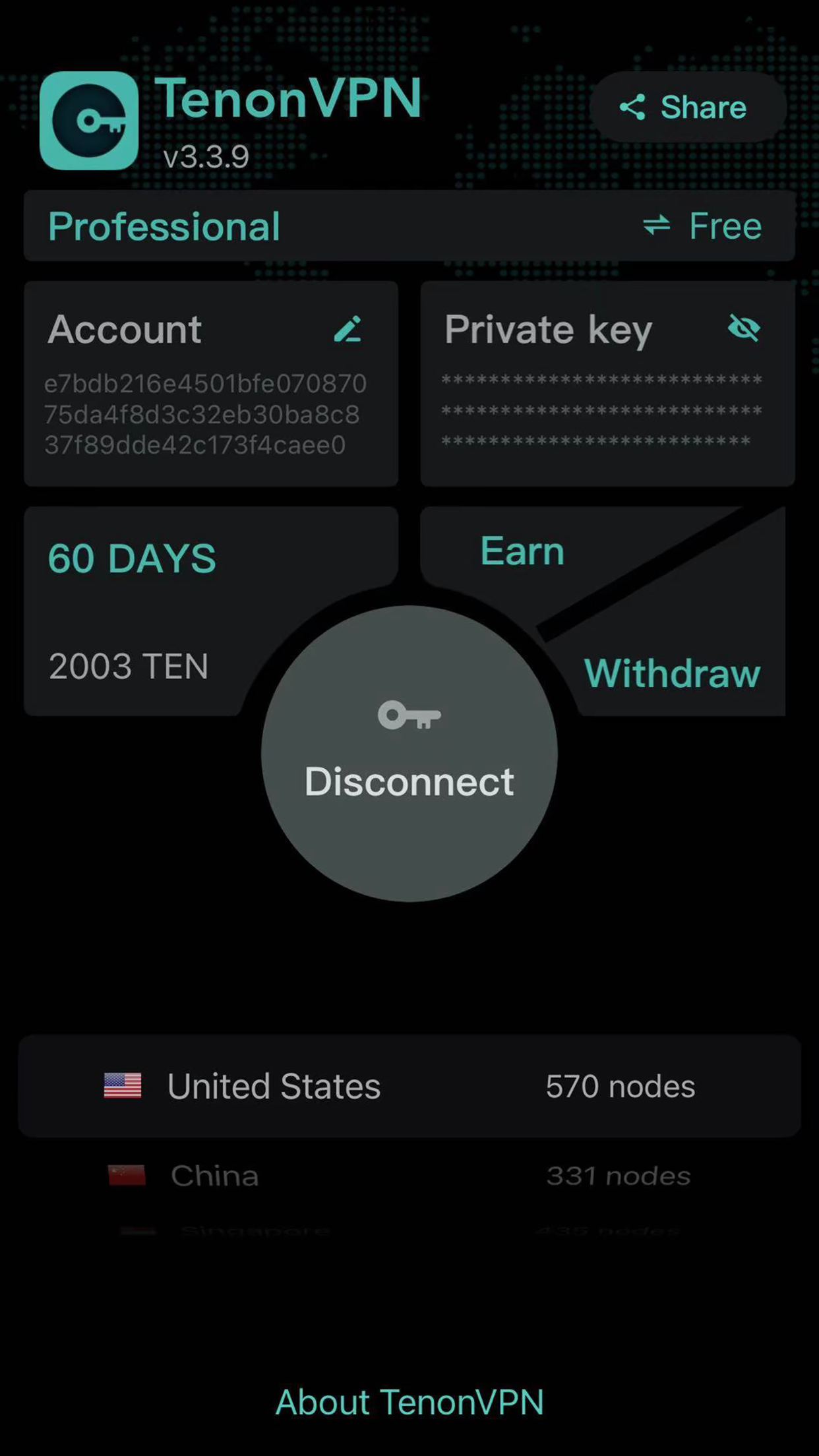Click the swap arrows icon near Free
The image size is (819, 1456).
655,226
